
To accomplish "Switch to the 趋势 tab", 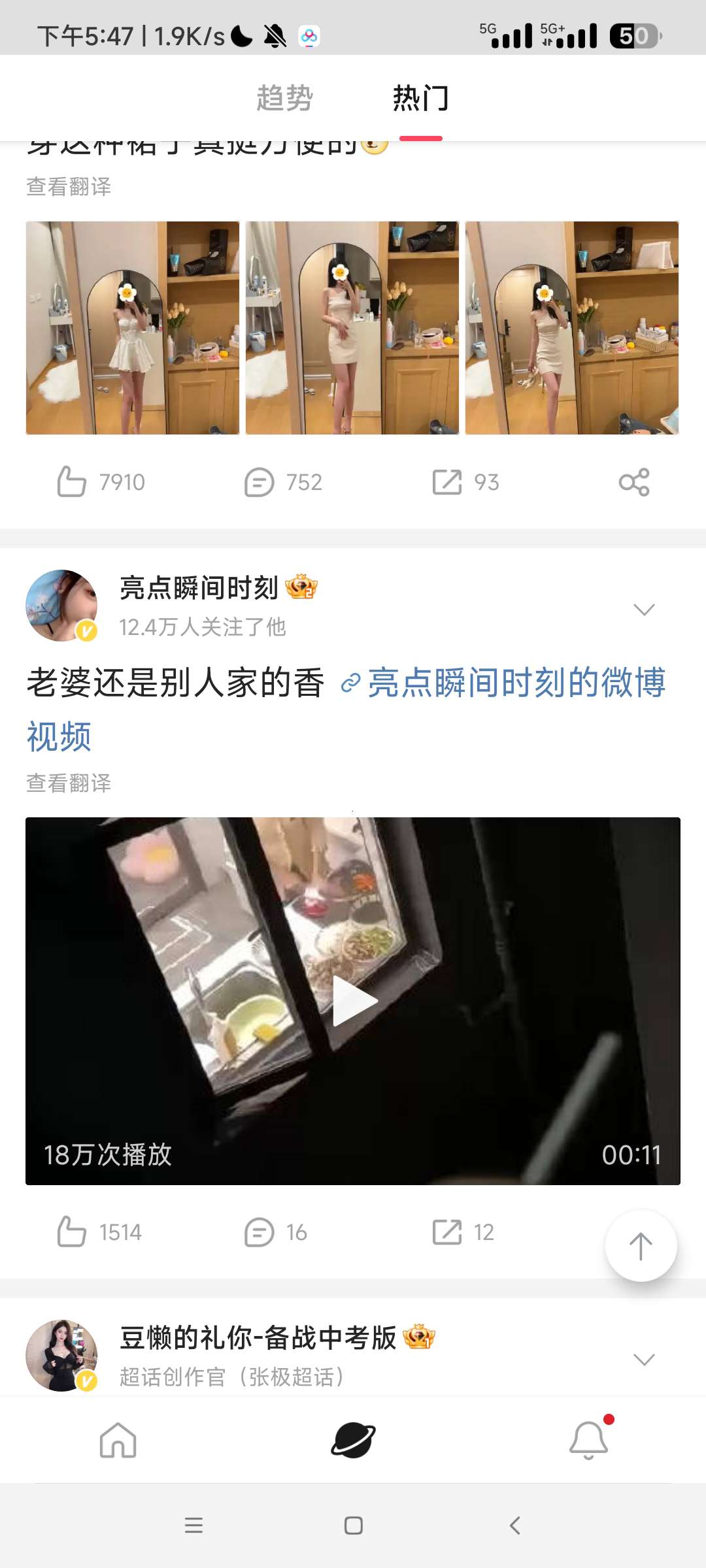I will (x=284, y=99).
